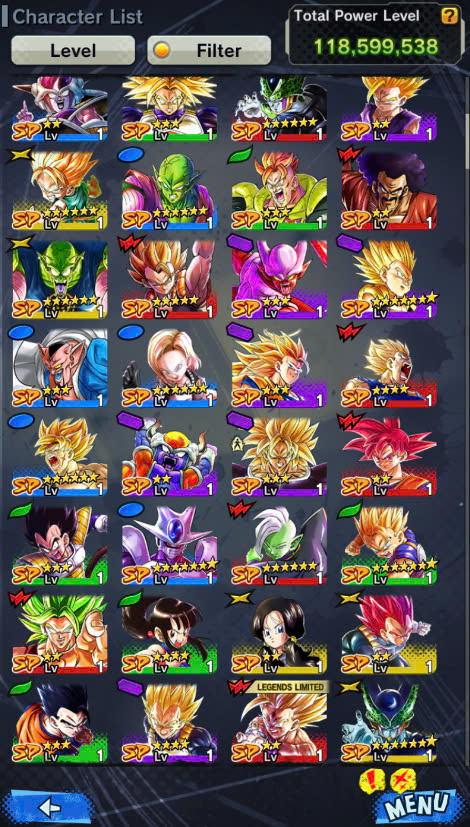Select the Zamasu character card
The image size is (470, 827).
click(x=279, y=544)
